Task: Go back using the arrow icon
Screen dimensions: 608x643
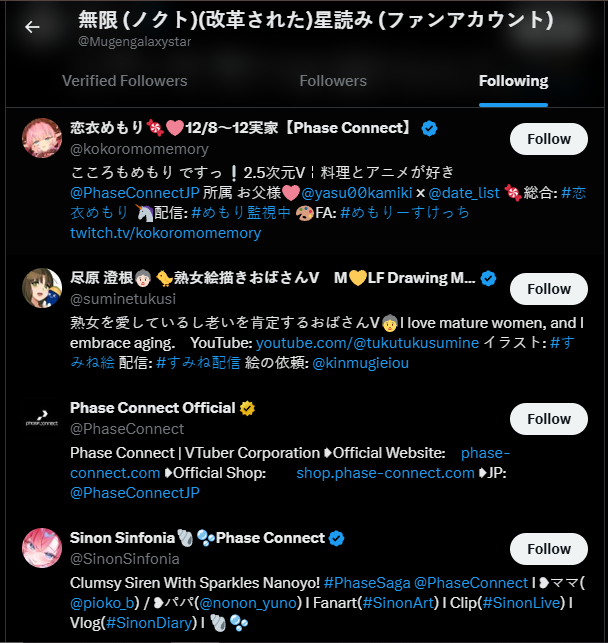Action: 32,27
